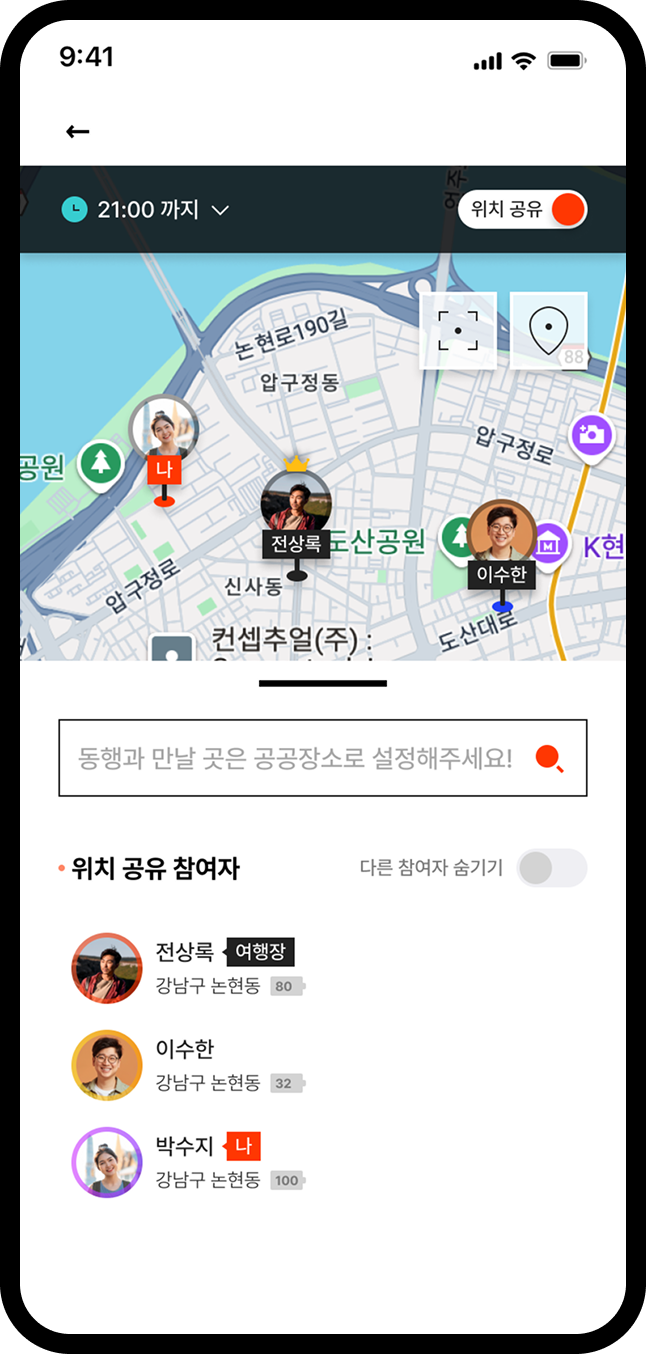This screenshot has width=646, height=1354.
Task: Tap the bottom sheet drag handle
Action: point(323,684)
